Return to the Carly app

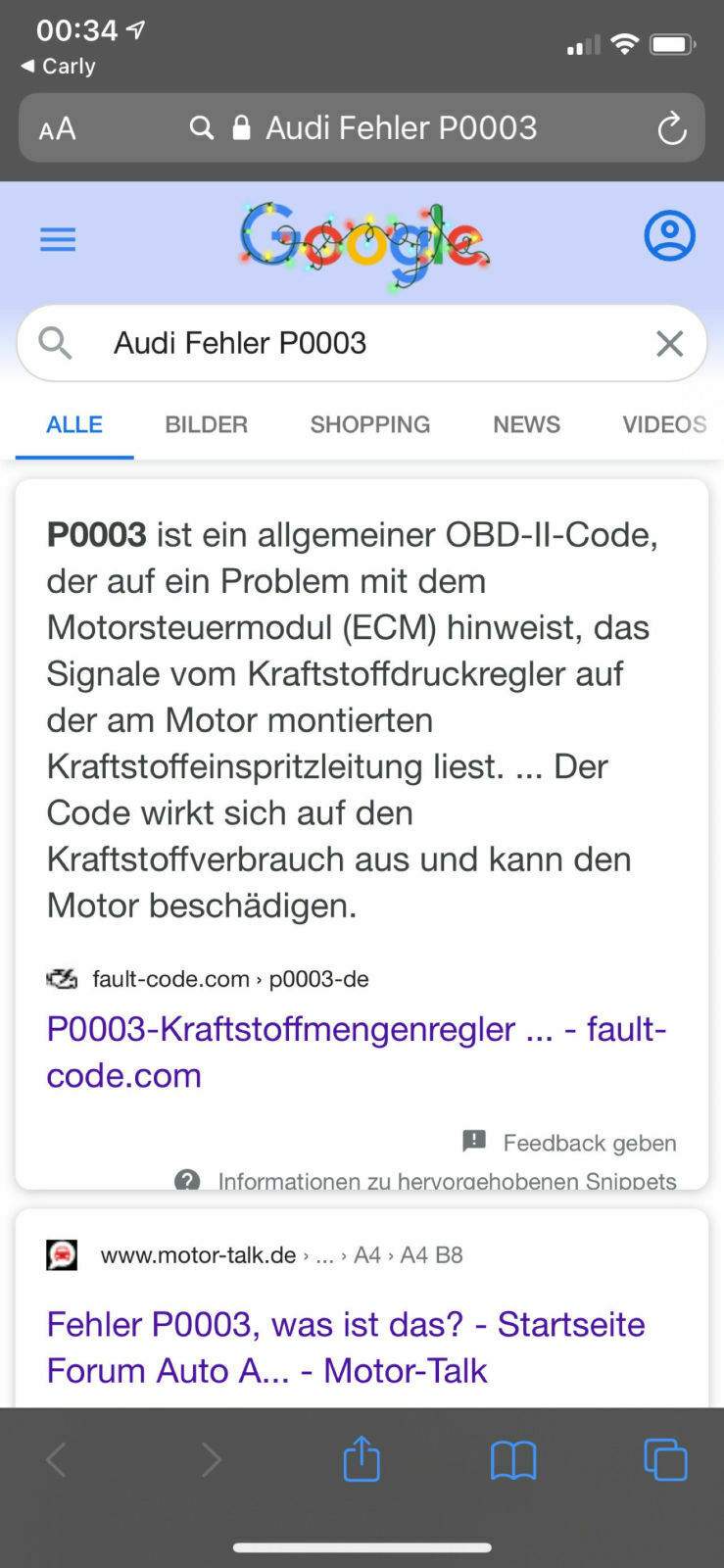coord(59,66)
